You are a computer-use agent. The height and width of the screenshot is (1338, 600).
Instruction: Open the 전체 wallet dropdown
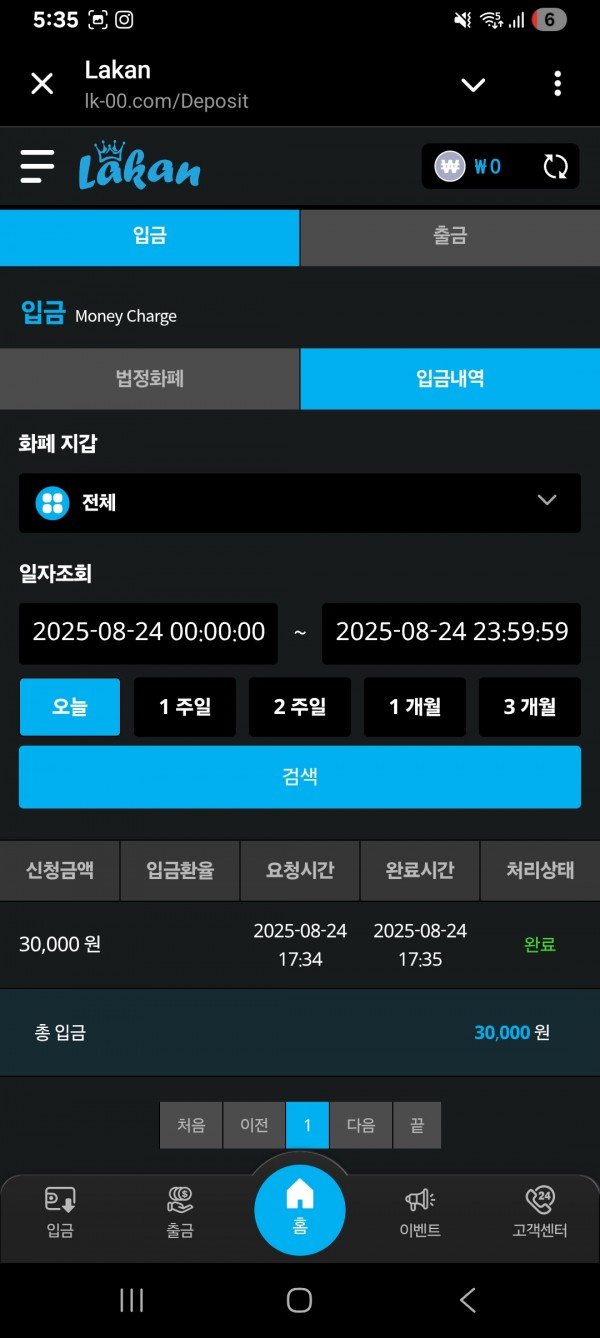(299, 502)
